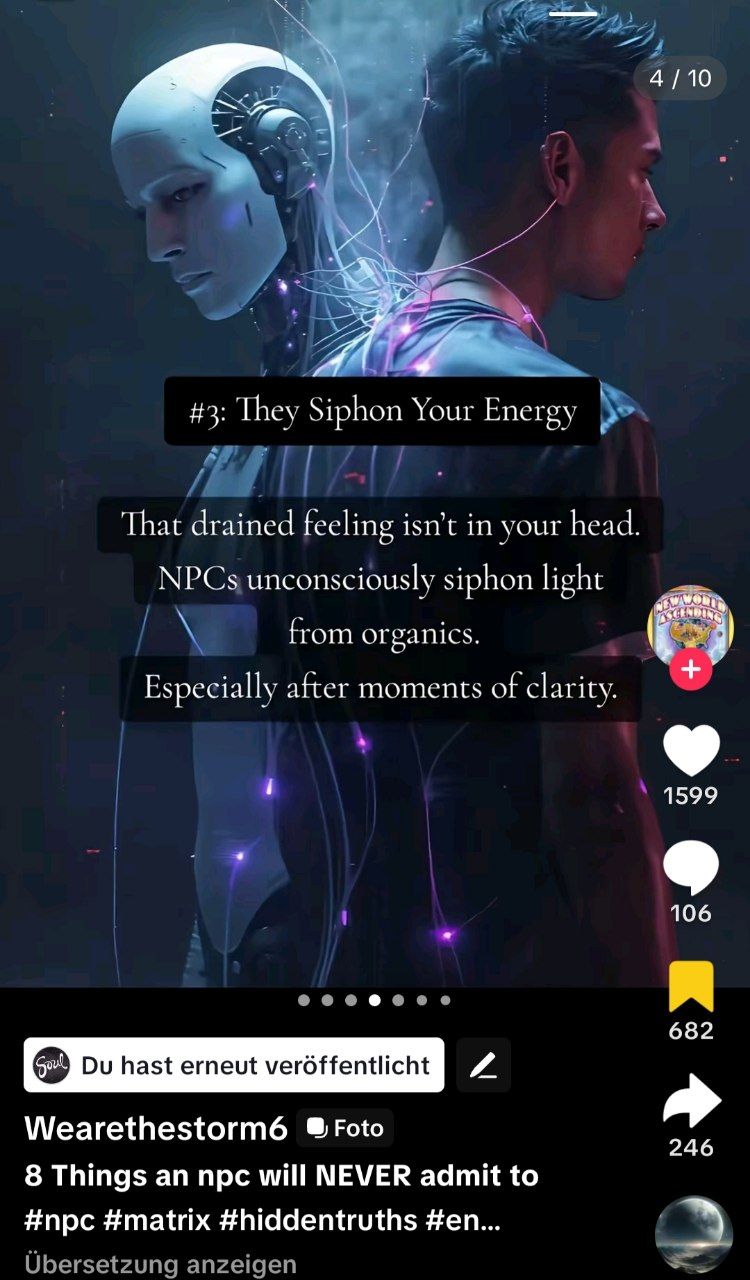The image size is (750, 1280).
Task: Follow the creator with plus button
Action: coord(691,670)
